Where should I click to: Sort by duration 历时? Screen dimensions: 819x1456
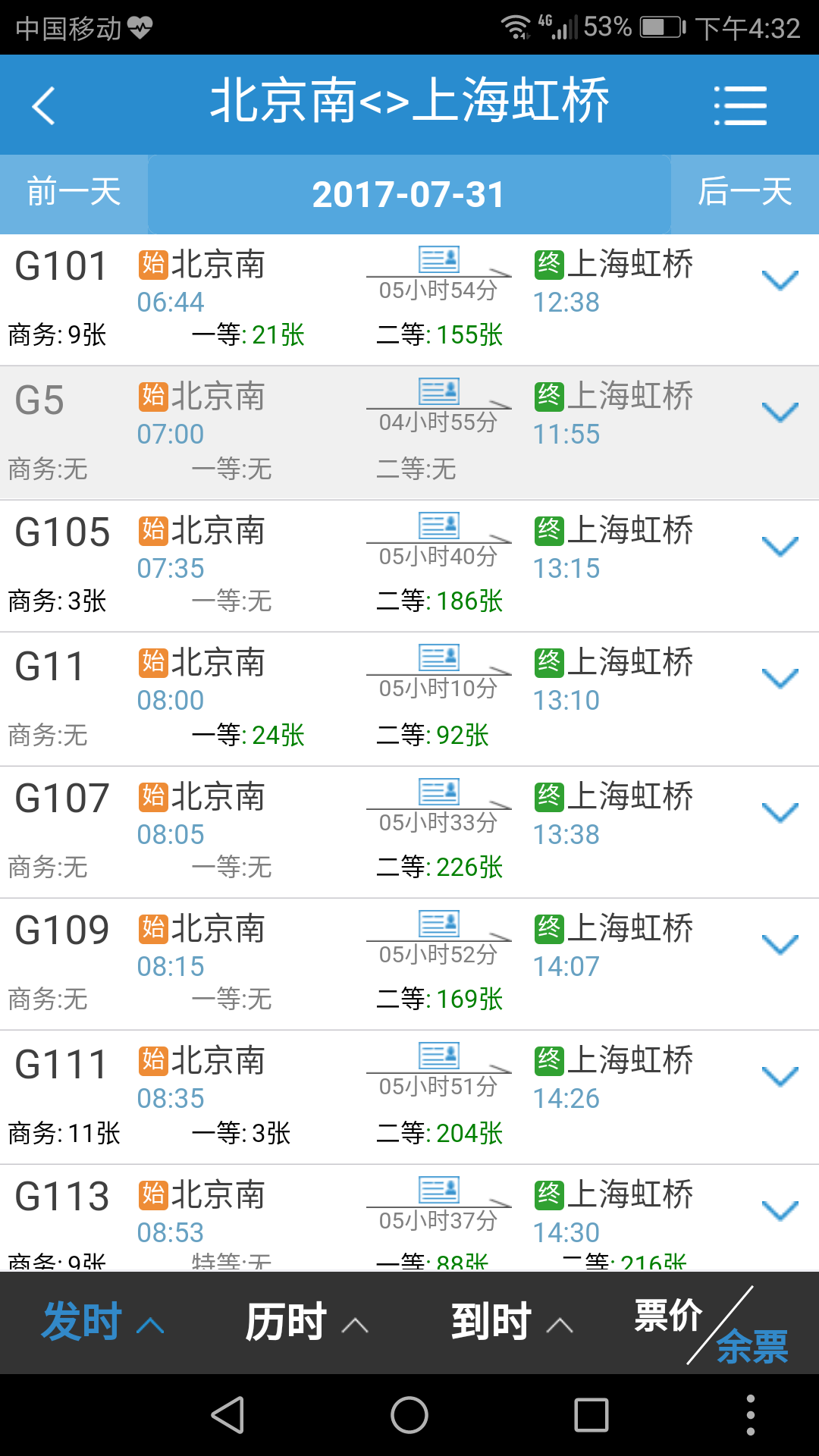click(306, 1322)
